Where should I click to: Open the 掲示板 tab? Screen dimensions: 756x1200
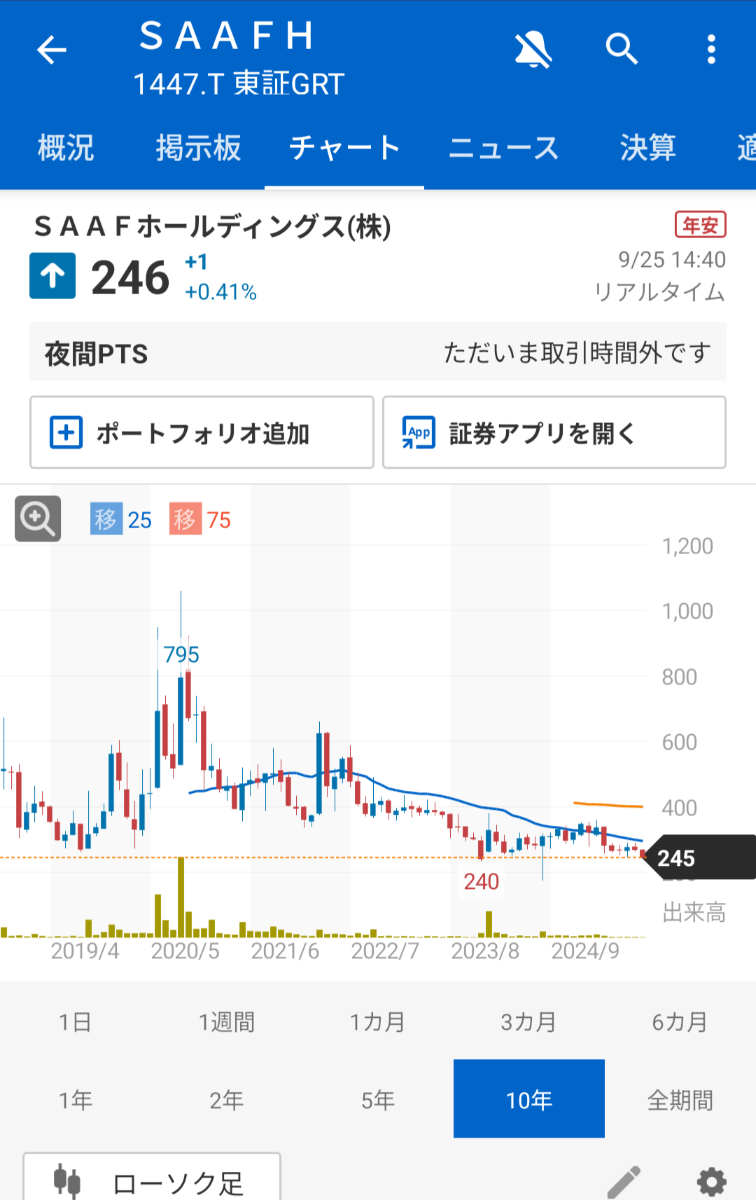click(196, 148)
